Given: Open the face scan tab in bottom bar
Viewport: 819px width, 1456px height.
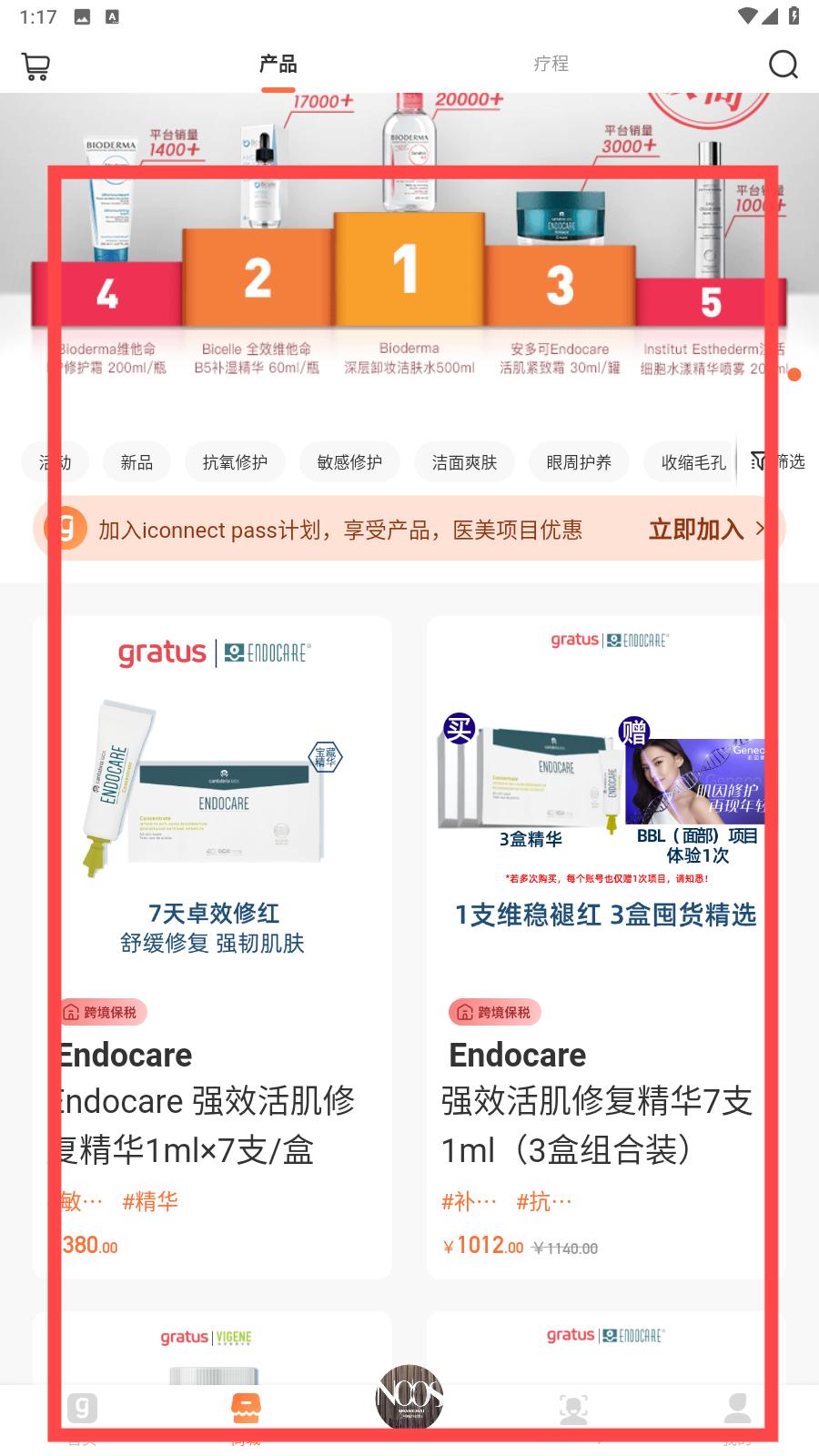Looking at the screenshot, I should [573, 1416].
